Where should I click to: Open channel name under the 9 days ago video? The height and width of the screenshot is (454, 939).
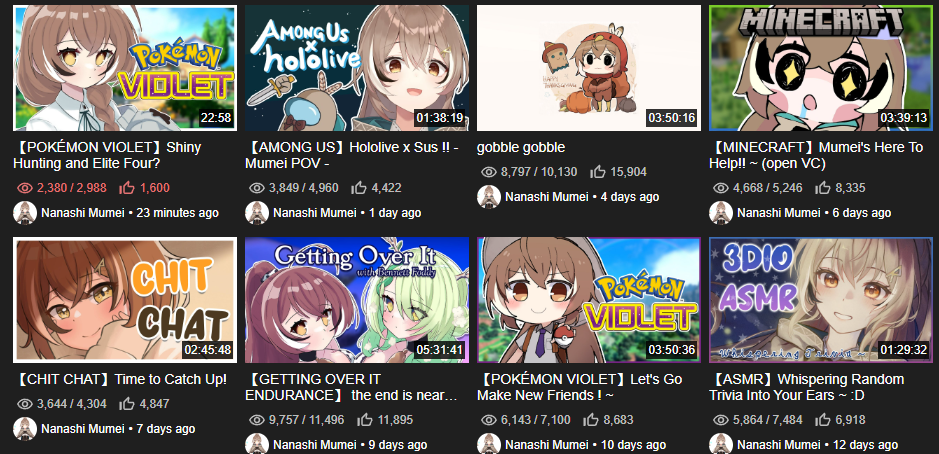(316, 444)
